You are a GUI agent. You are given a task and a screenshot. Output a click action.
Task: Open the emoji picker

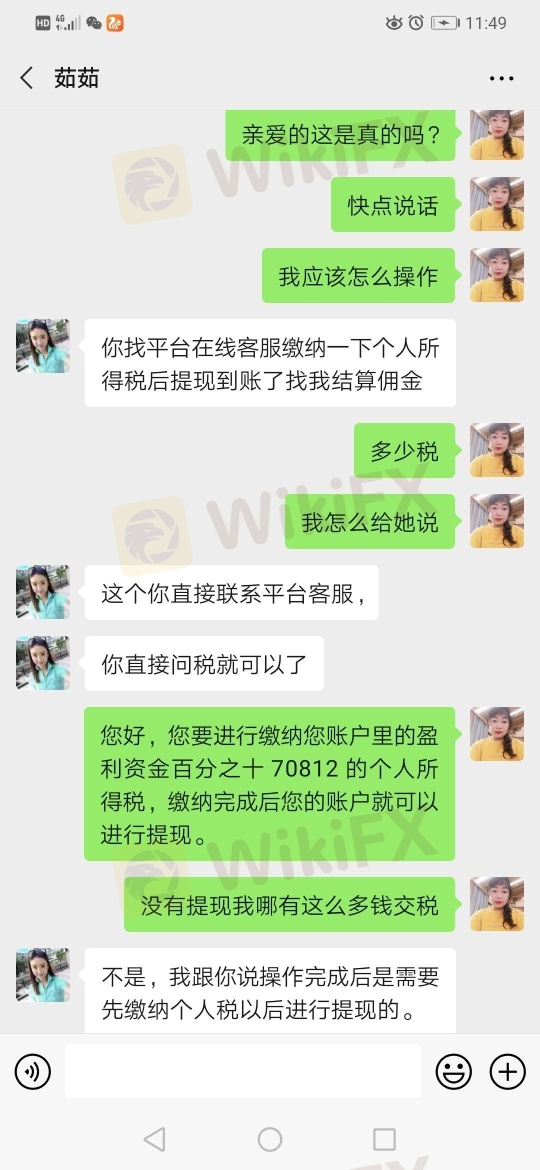pos(453,1072)
